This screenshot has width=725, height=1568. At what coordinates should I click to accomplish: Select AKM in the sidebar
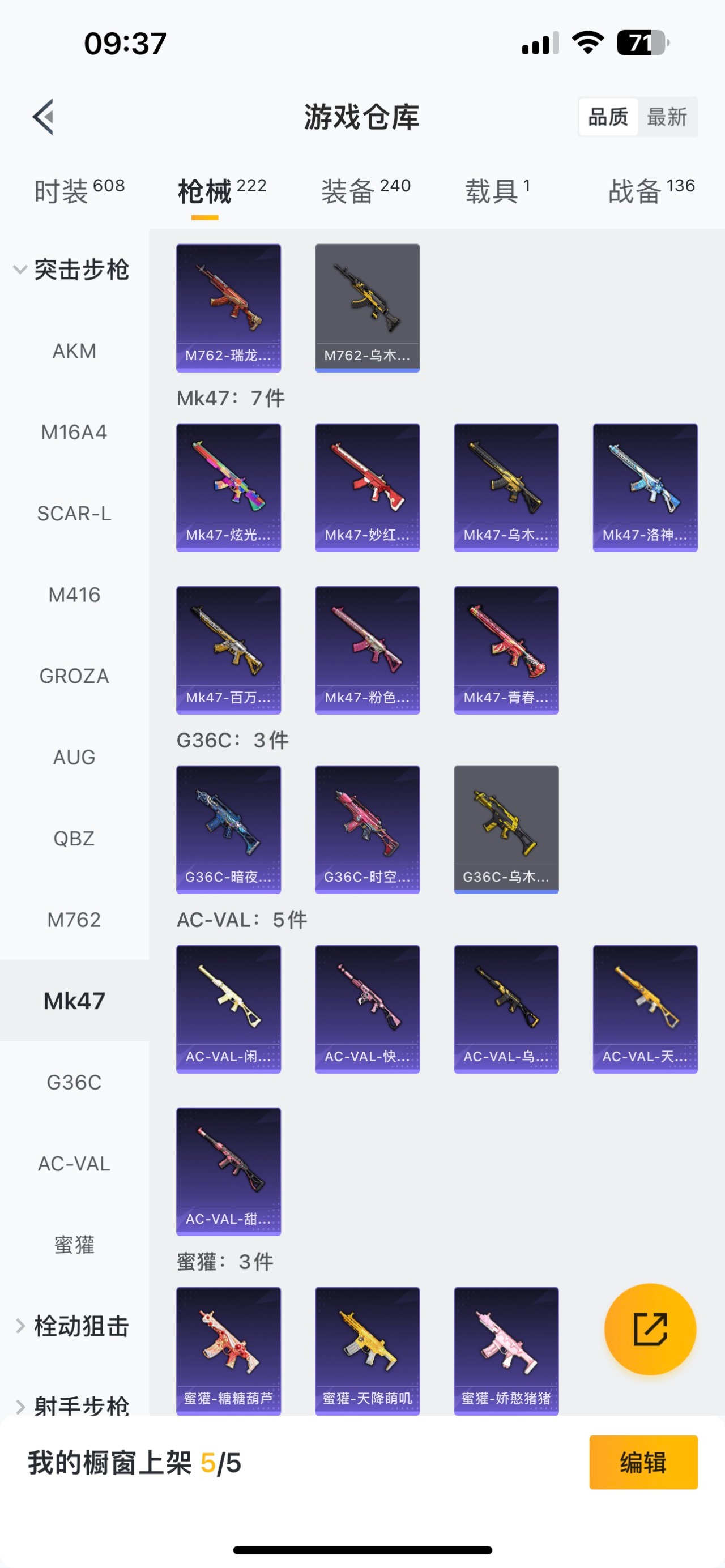pos(74,351)
